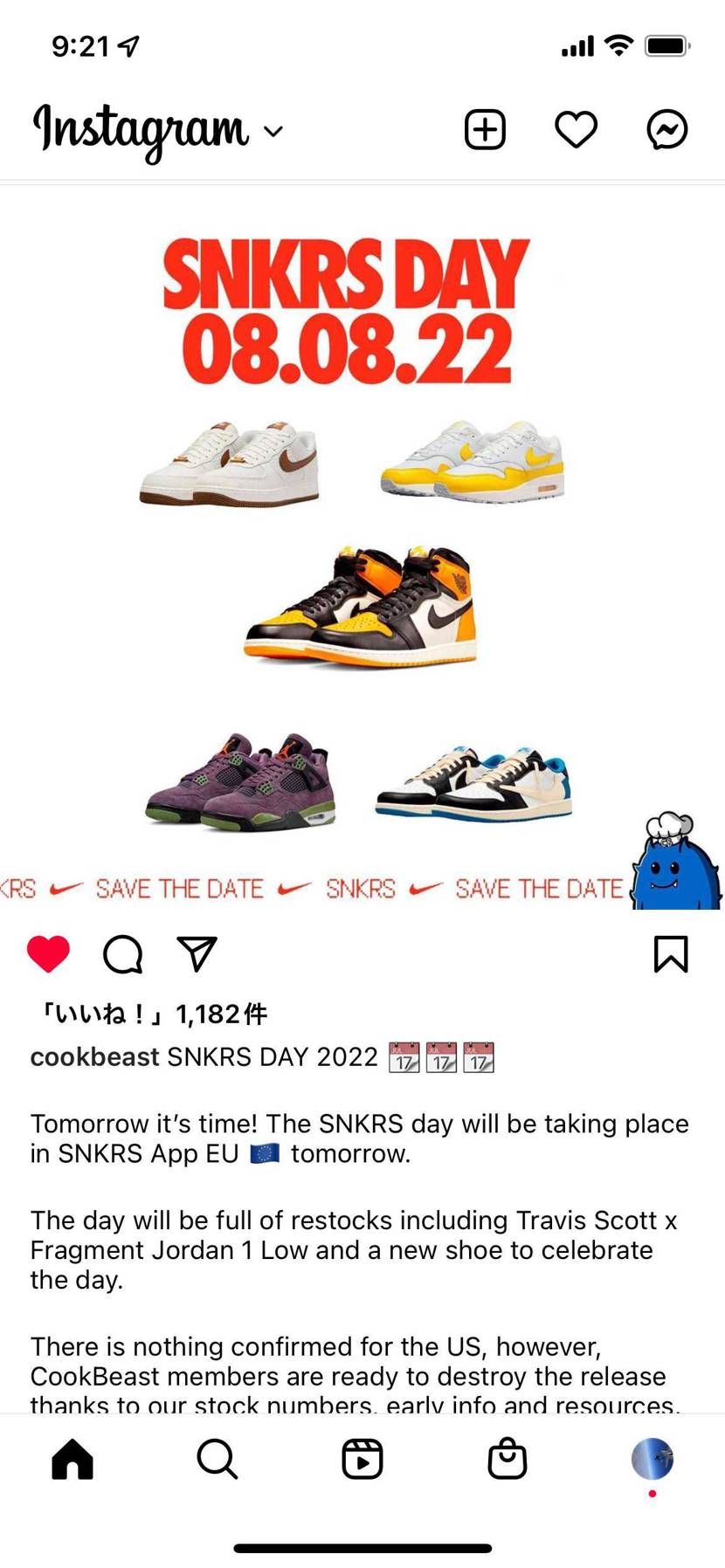
Task: Switch to the Shop tab
Action: tap(507, 1459)
